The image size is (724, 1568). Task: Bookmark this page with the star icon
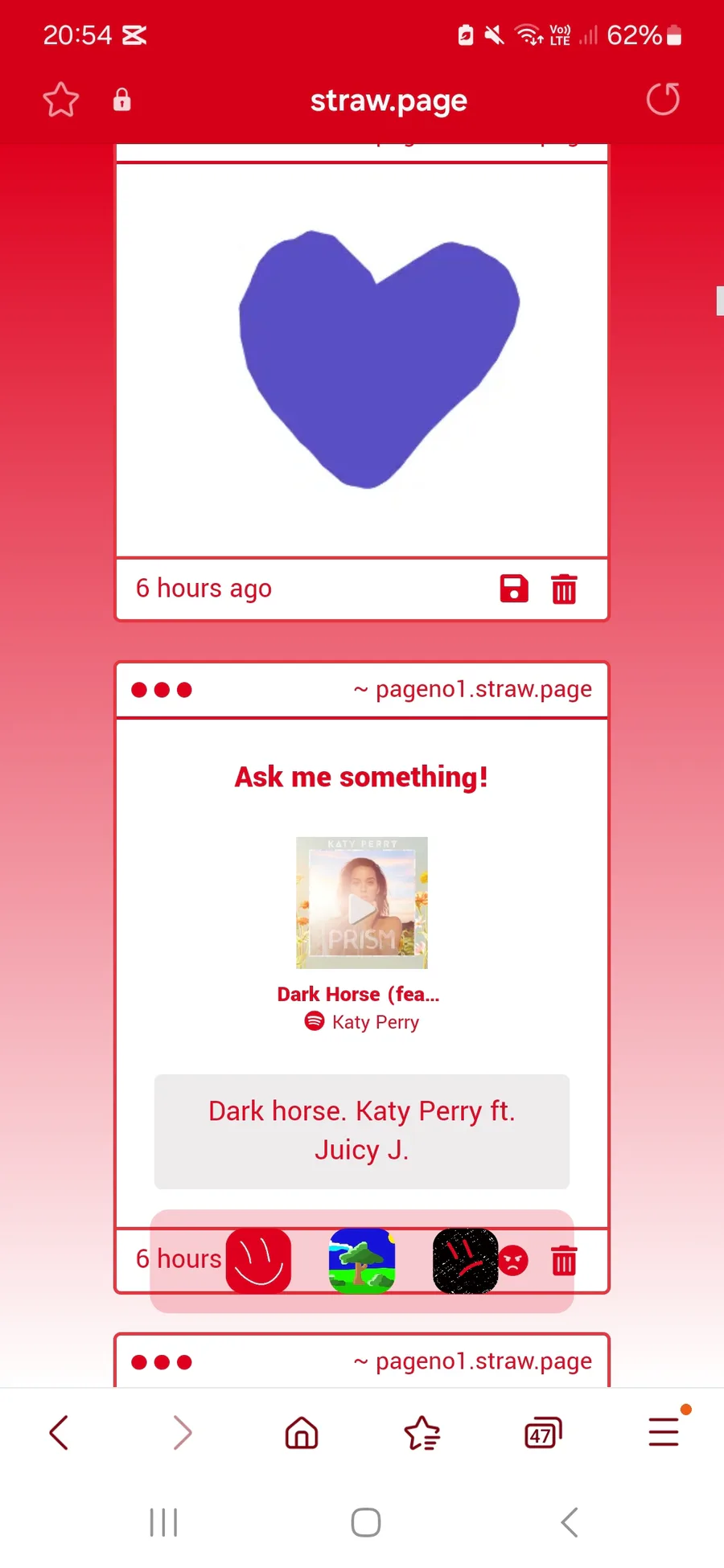tap(61, 101)
